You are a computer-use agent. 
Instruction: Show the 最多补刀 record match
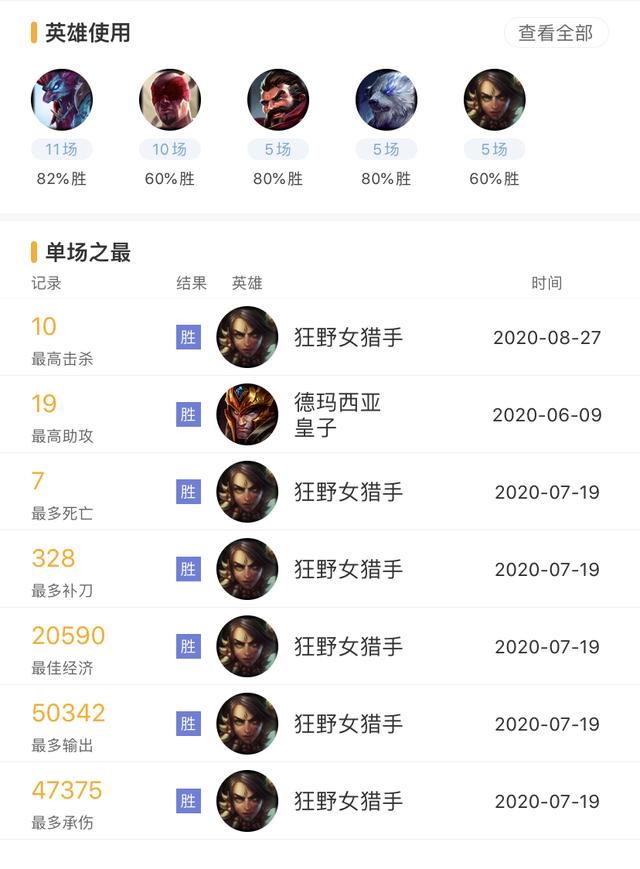(x=320, y=569)
